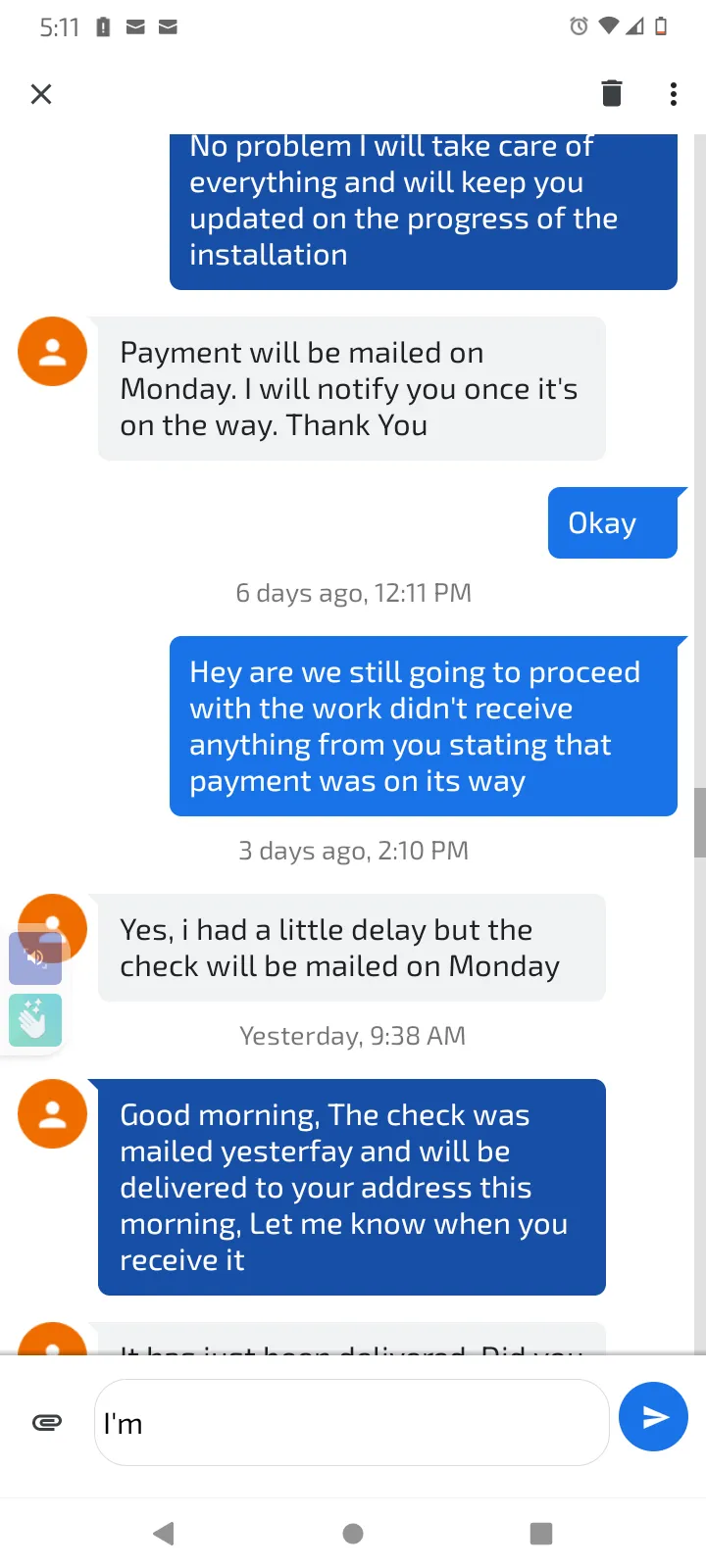The image size is (706, 1568).
Task: Delete using the trash can icon
Action: [x=612, y=93]
